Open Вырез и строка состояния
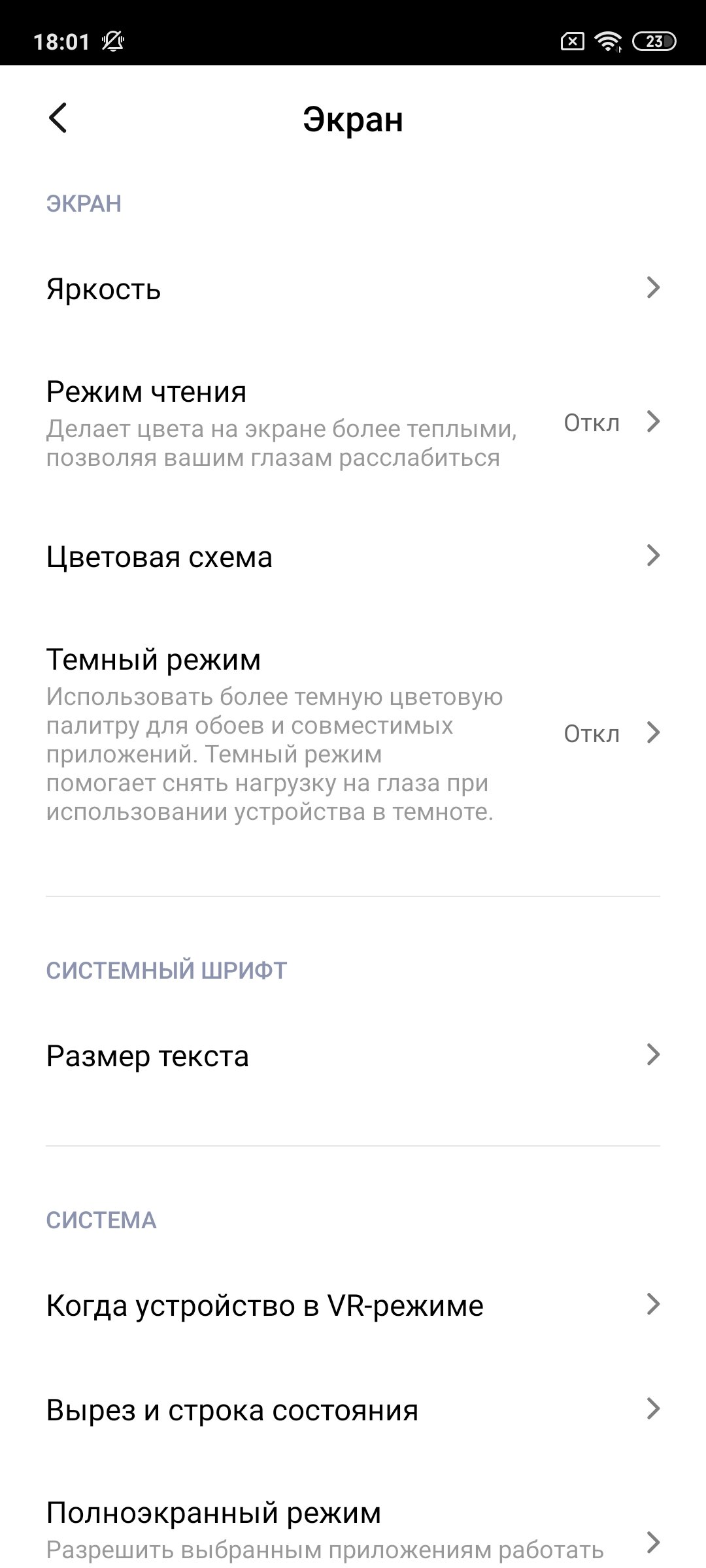Viewport: 706px width, 1568px height. [353, 1409]
